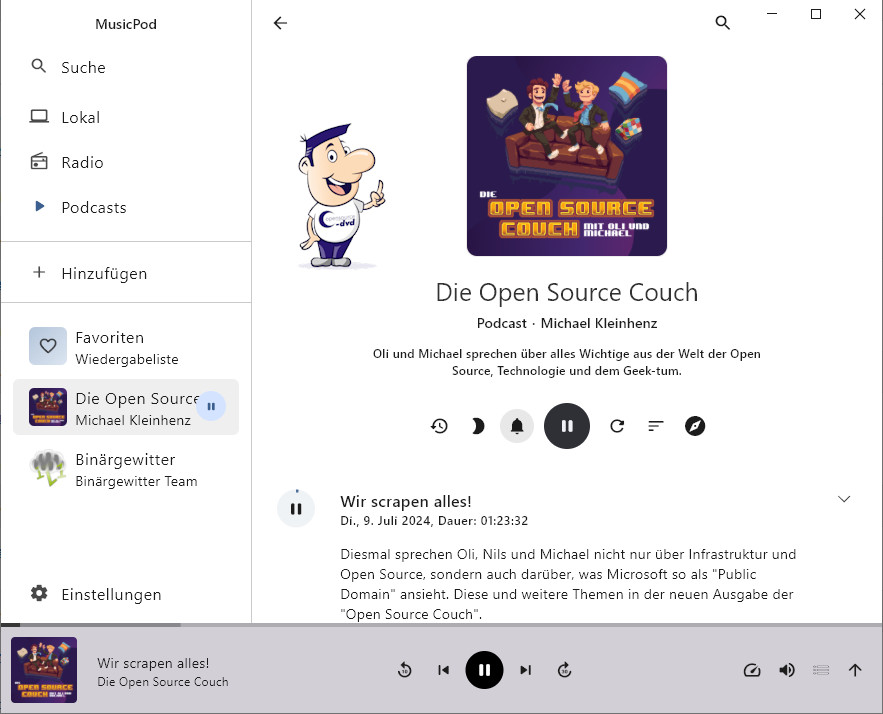Pause the podcast with the large button
Viewport: 883px width, 714px height.
[567, 426]
